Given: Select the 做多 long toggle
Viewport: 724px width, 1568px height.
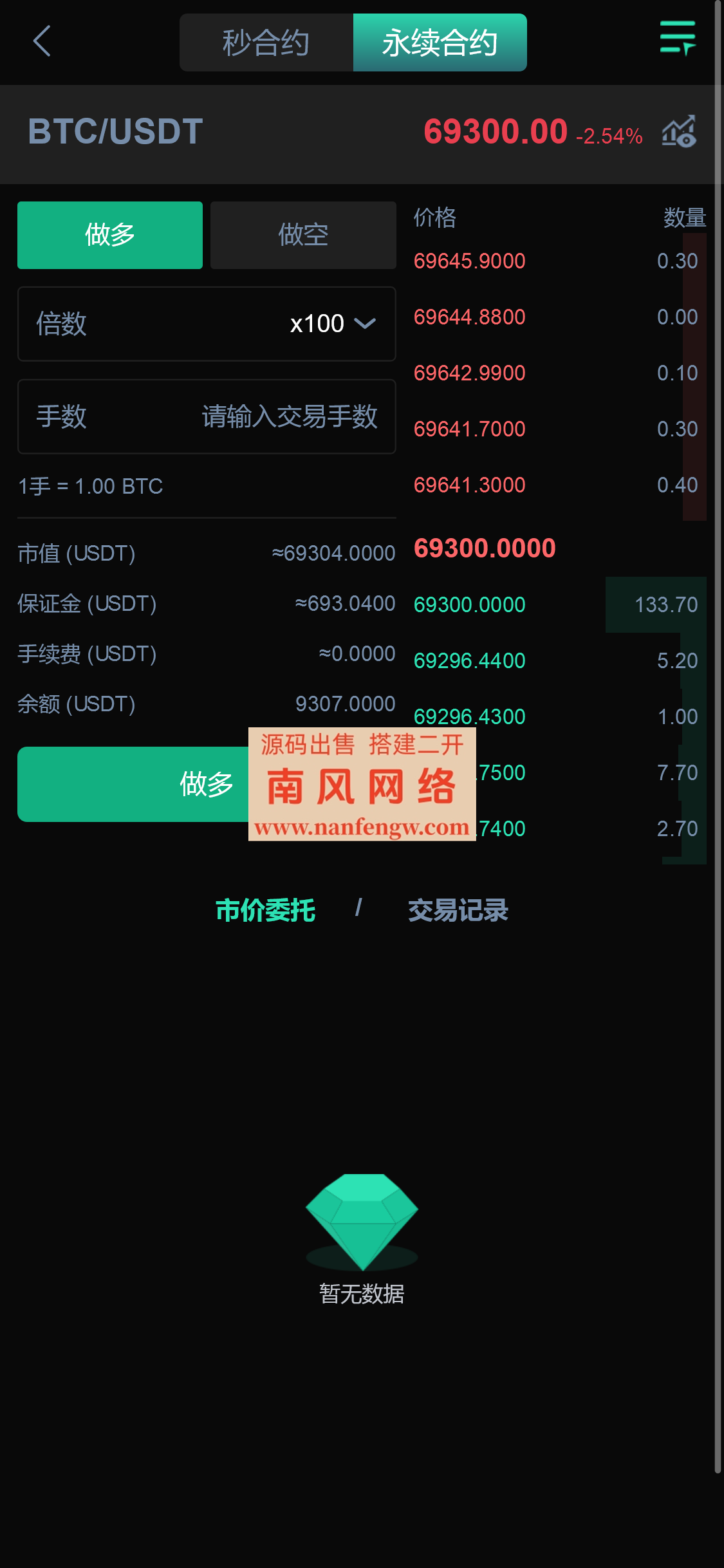Looking at the screenshot, I should click(x=109, y=234).
